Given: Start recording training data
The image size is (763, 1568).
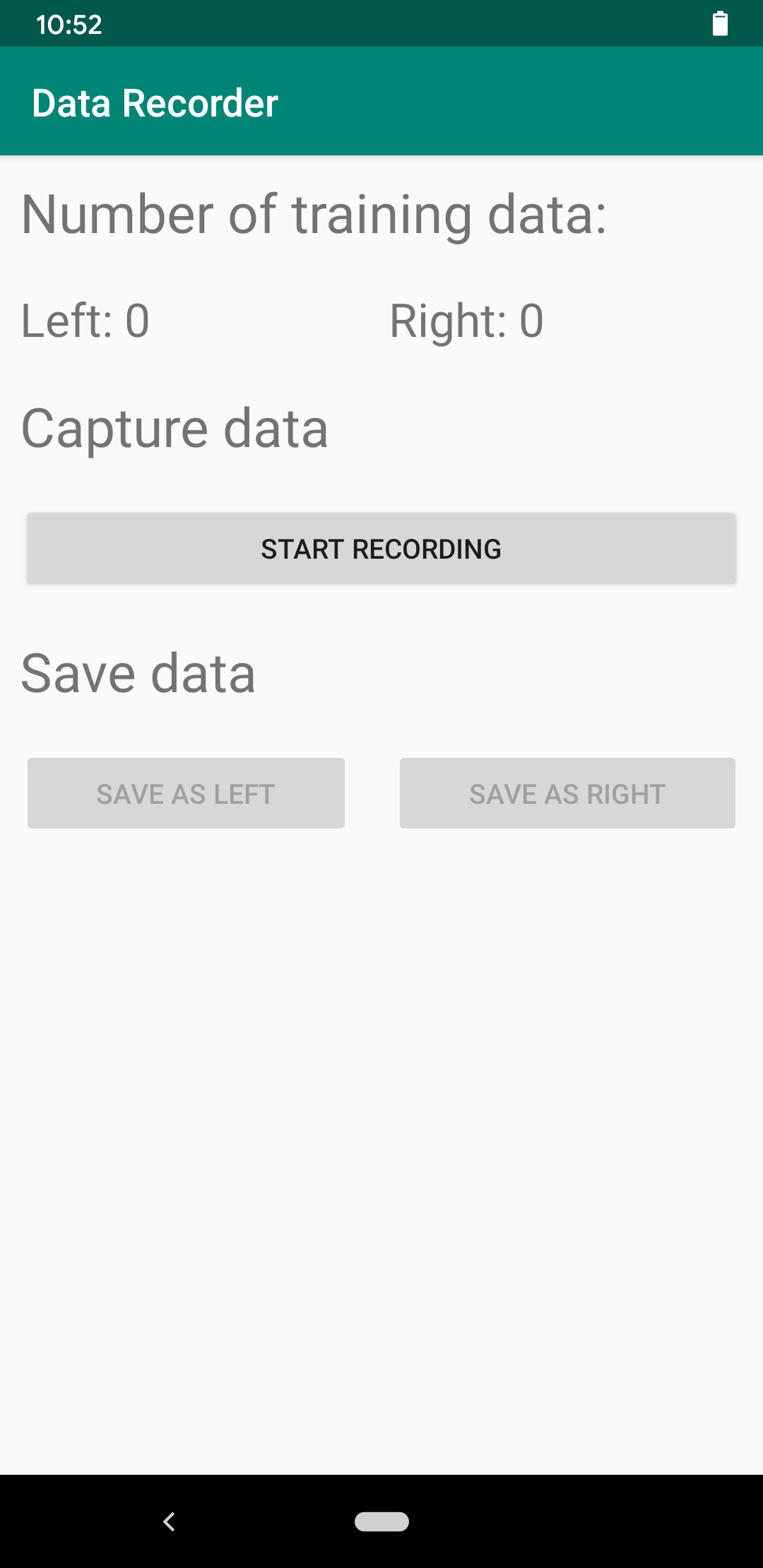Looking at the screenshot, I should (381, 549).
